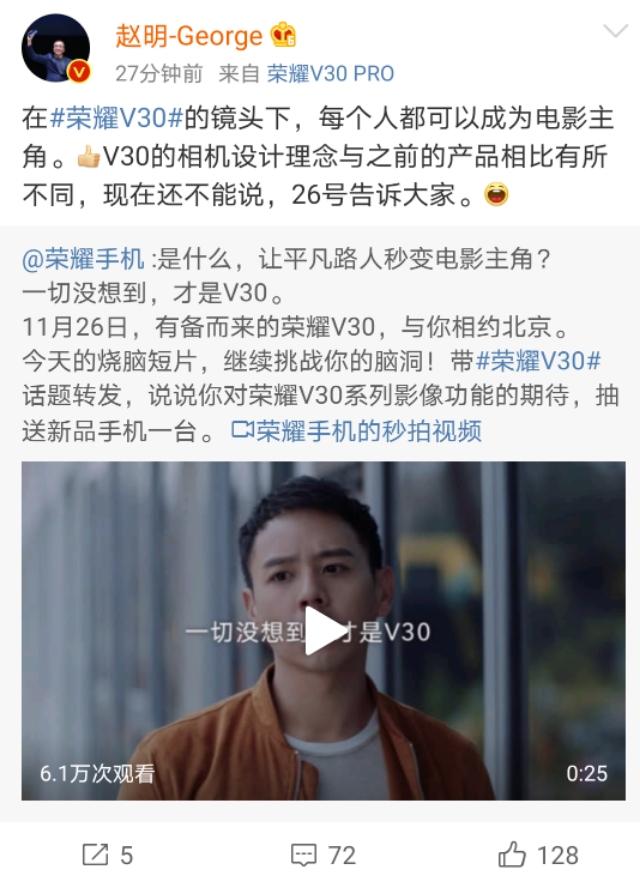
Task: Like this post with 128 likes
Action: pos(537,854)
